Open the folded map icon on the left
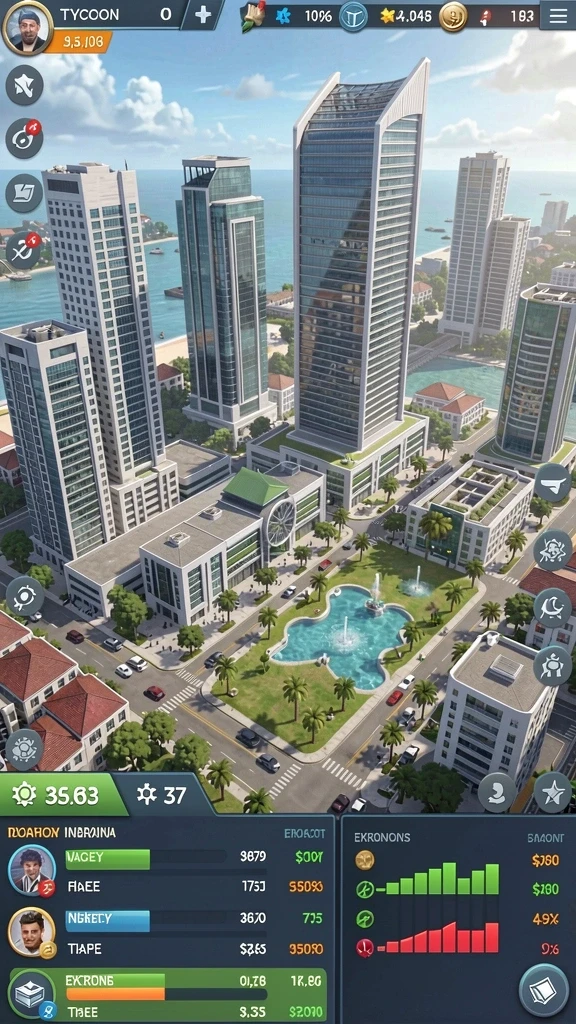The image size is (576, 1024). pos(24,193)
